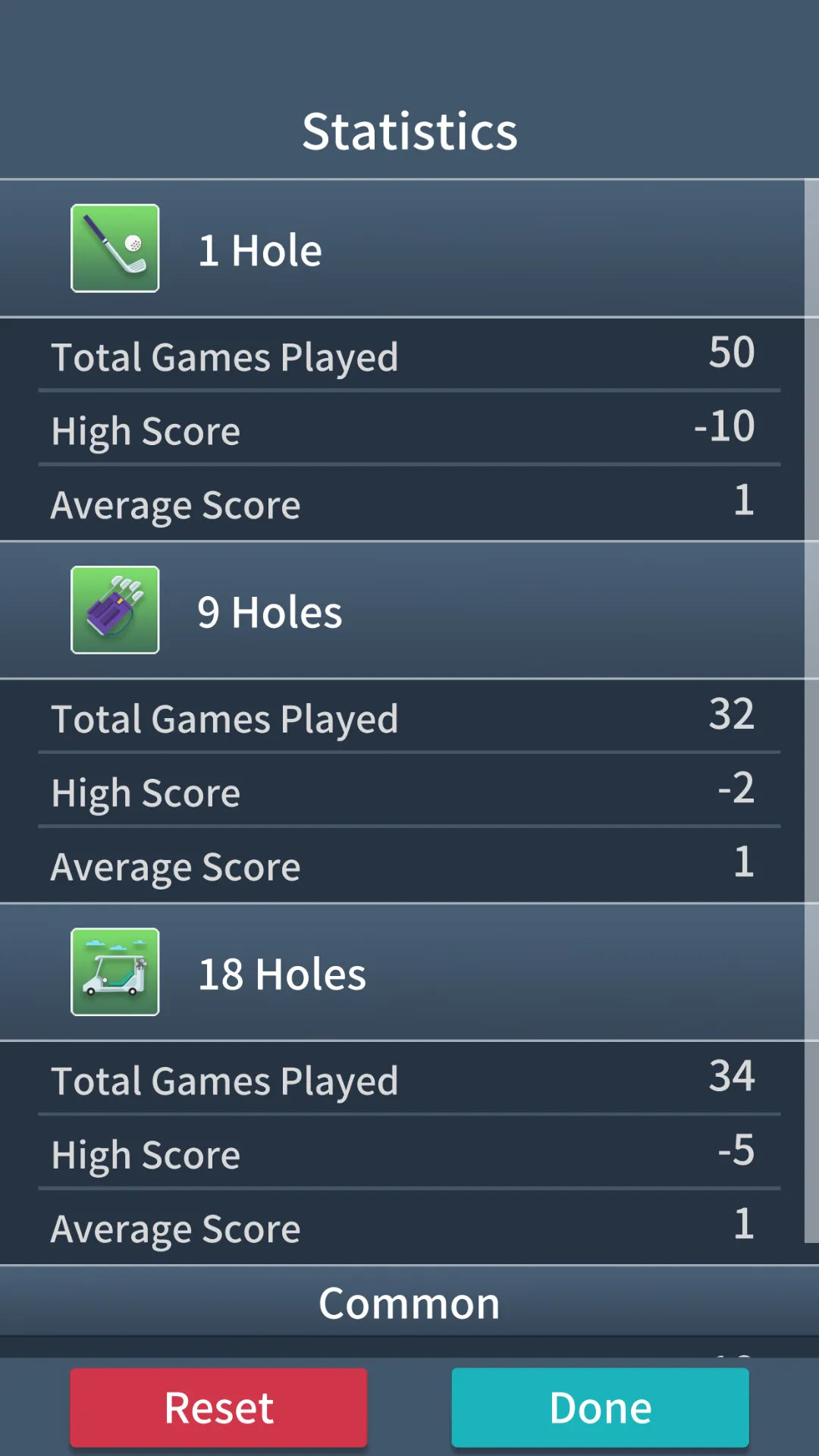Close statistics with the Done button
819x1456 pixels.
pos(600,1407)
